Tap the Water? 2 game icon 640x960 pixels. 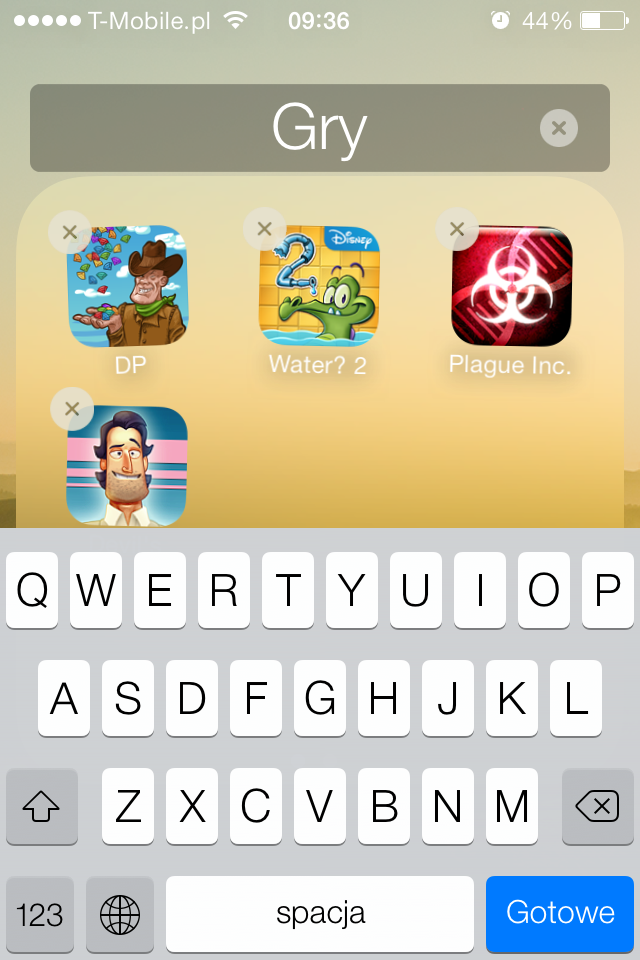point(319,285)
